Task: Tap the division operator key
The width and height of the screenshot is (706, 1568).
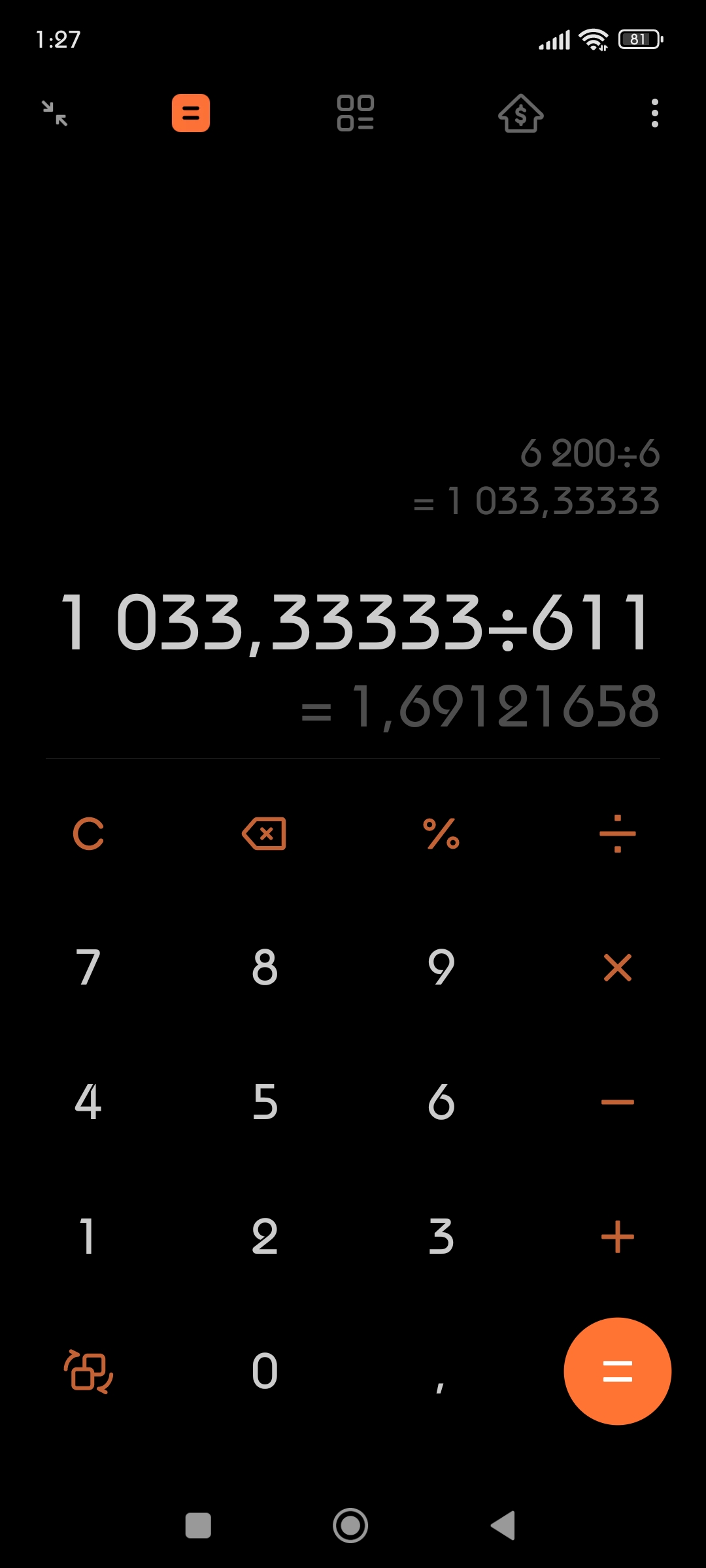Action: (x=617, y=834)
